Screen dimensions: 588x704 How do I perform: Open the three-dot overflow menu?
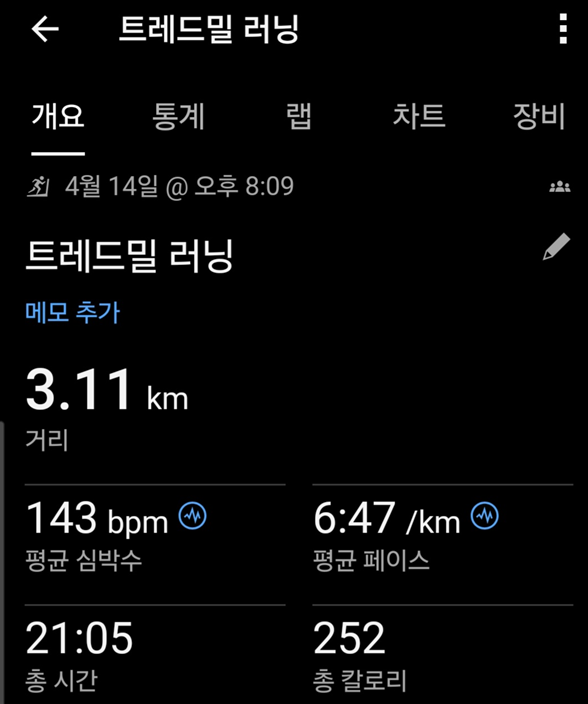[563, 29]
